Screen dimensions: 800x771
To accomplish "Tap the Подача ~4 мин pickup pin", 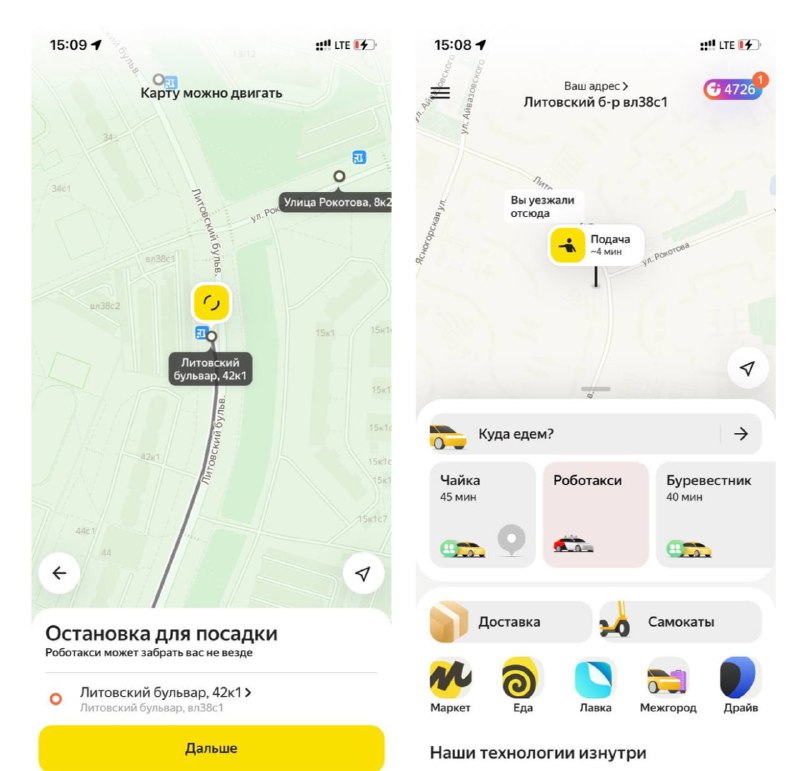I will (x=596, y=245).
